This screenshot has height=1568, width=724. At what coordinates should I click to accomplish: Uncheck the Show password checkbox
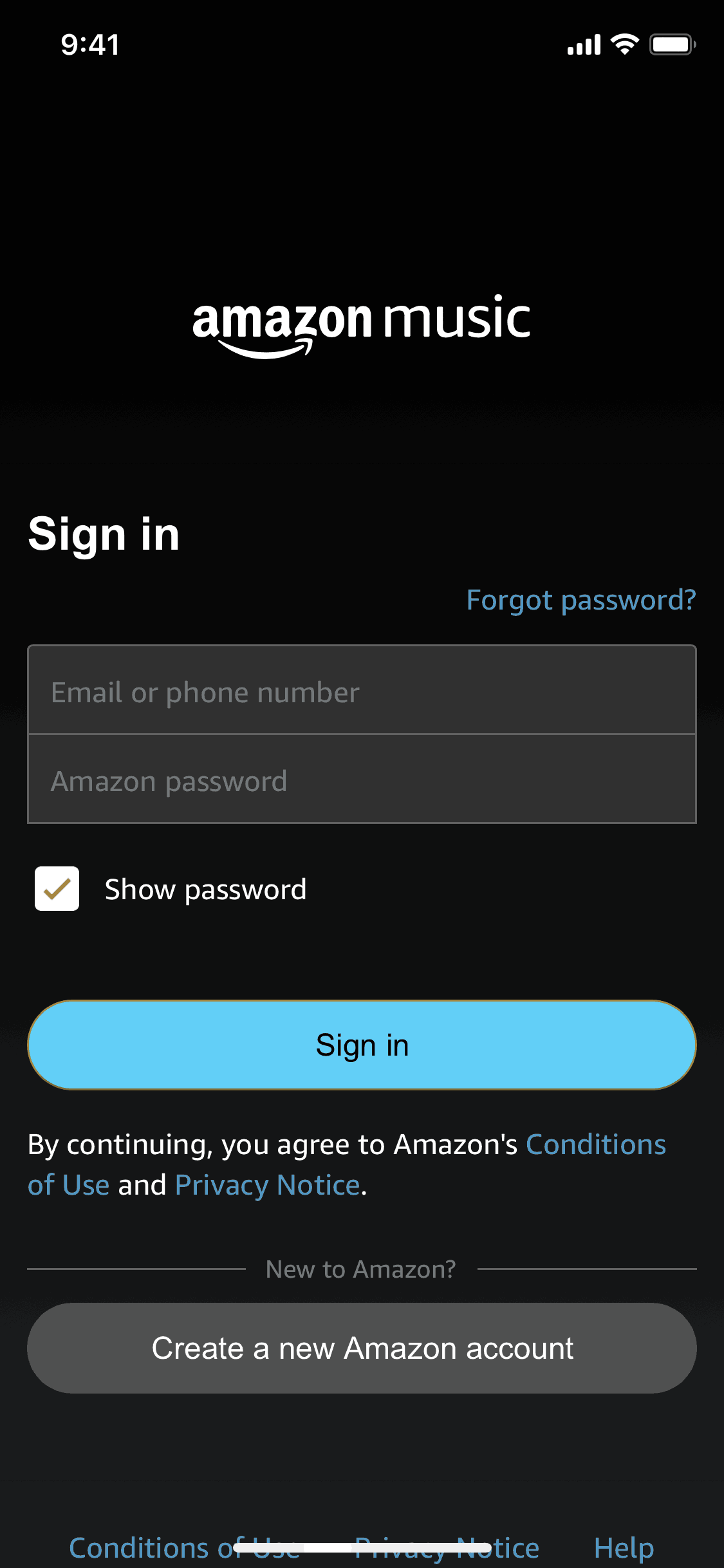(x=57, y=889)
